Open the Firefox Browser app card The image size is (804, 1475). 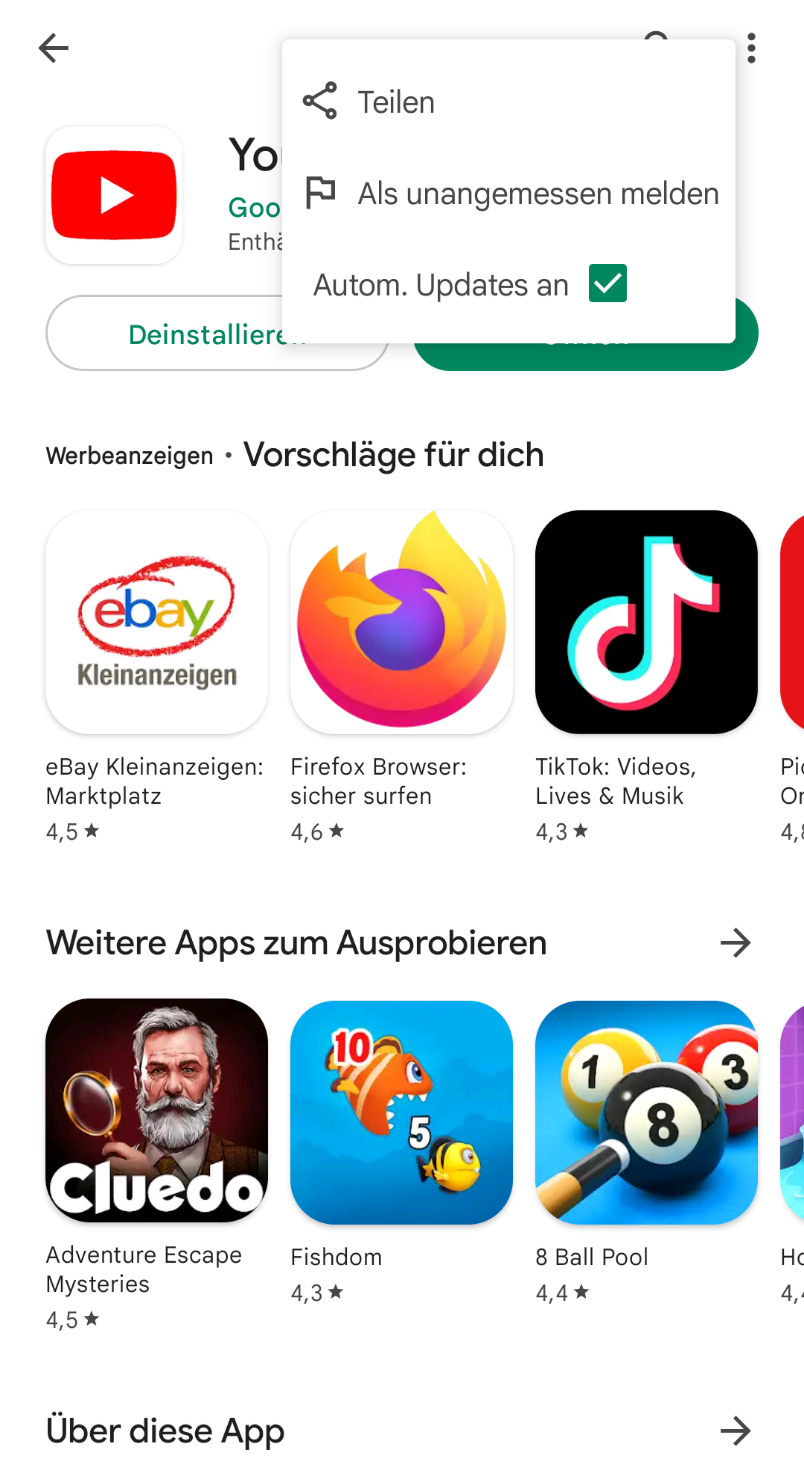pos(401,622)
